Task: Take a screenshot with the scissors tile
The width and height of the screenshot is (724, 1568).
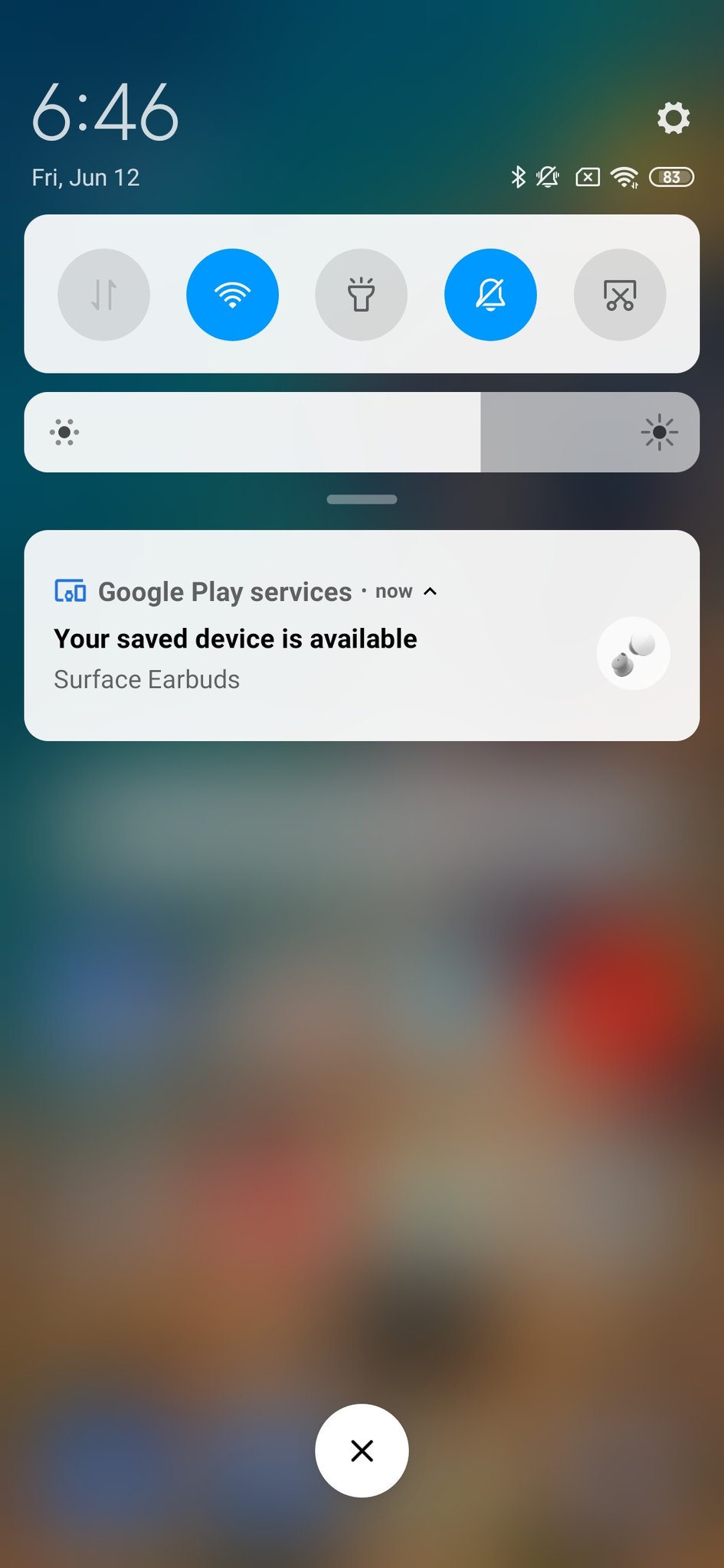Action: [x=619, y=295]
